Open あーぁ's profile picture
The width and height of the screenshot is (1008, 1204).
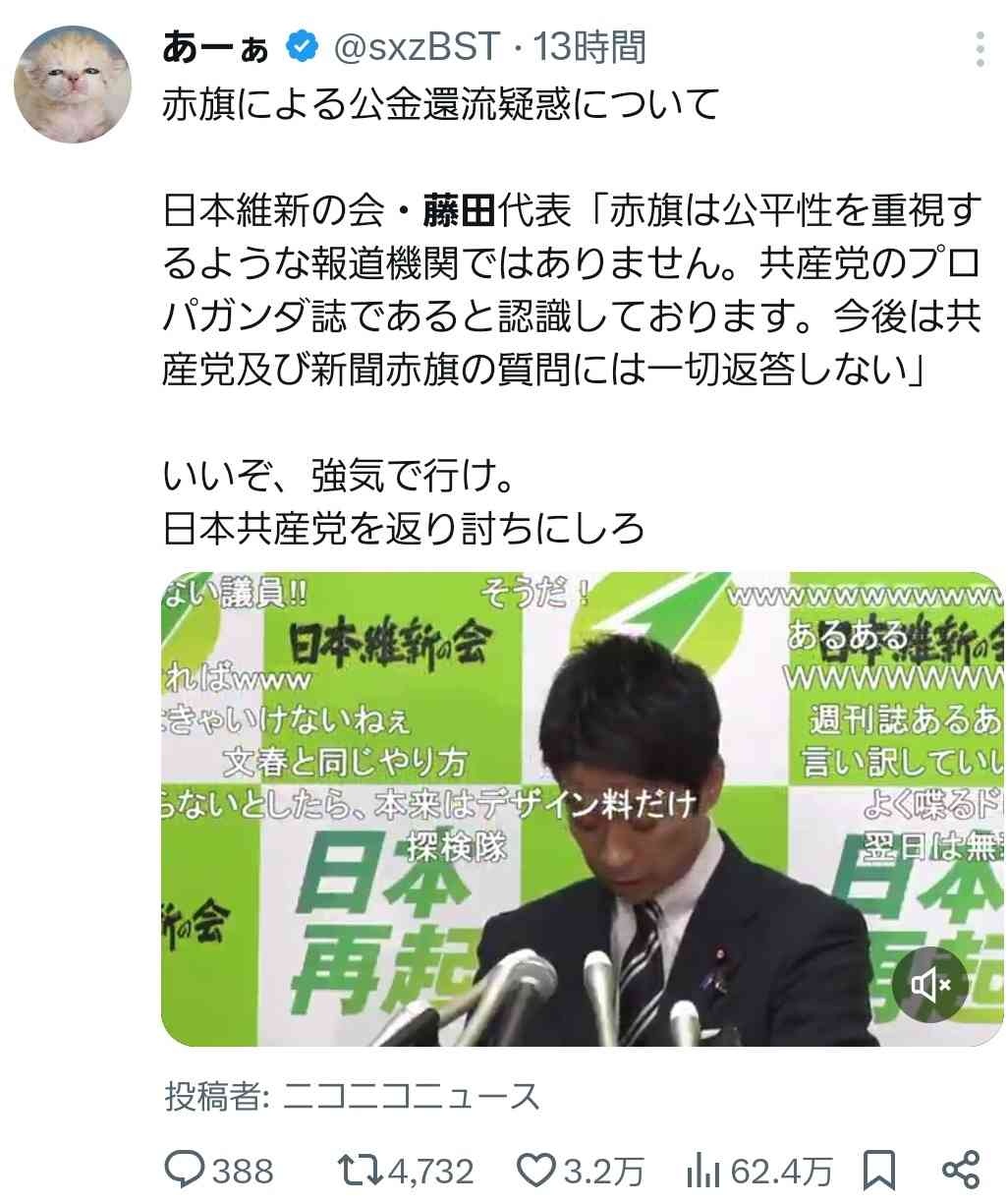pyautogui.click(x=72, y=85)
